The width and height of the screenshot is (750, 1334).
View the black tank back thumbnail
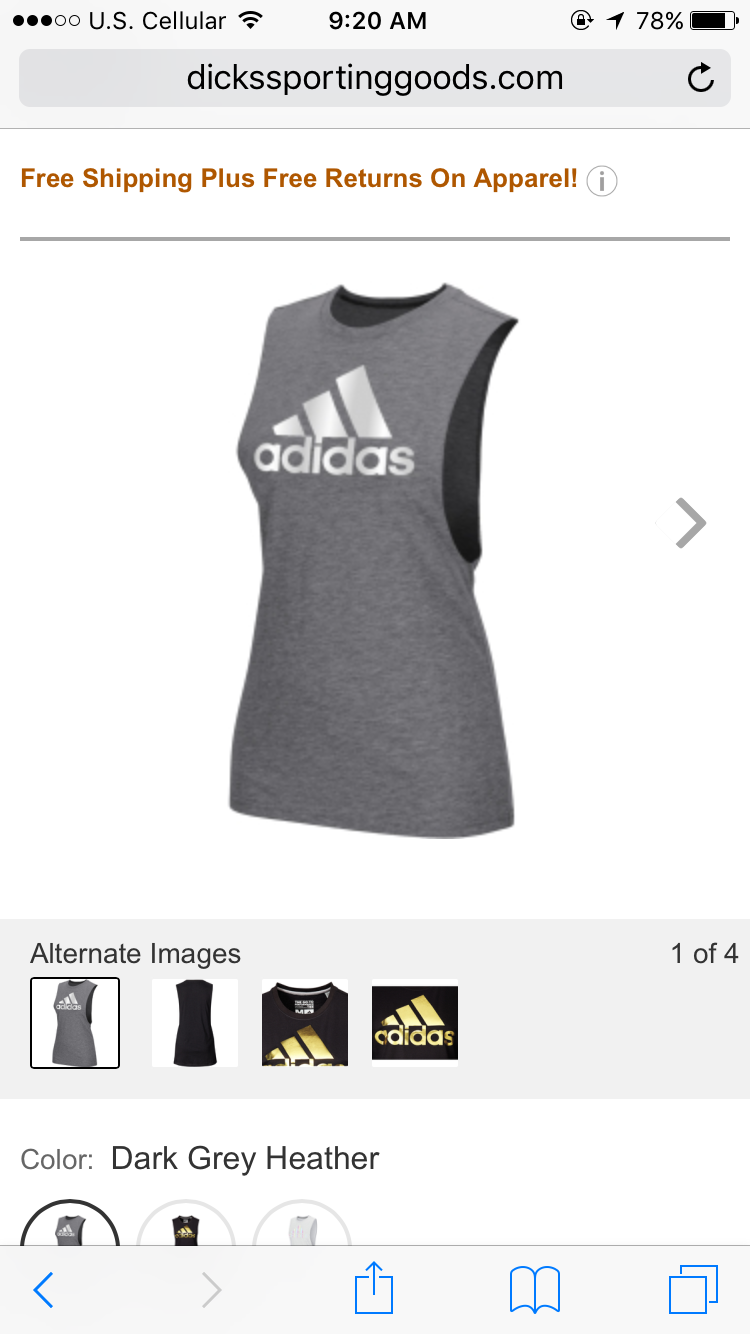[195, 1022]
